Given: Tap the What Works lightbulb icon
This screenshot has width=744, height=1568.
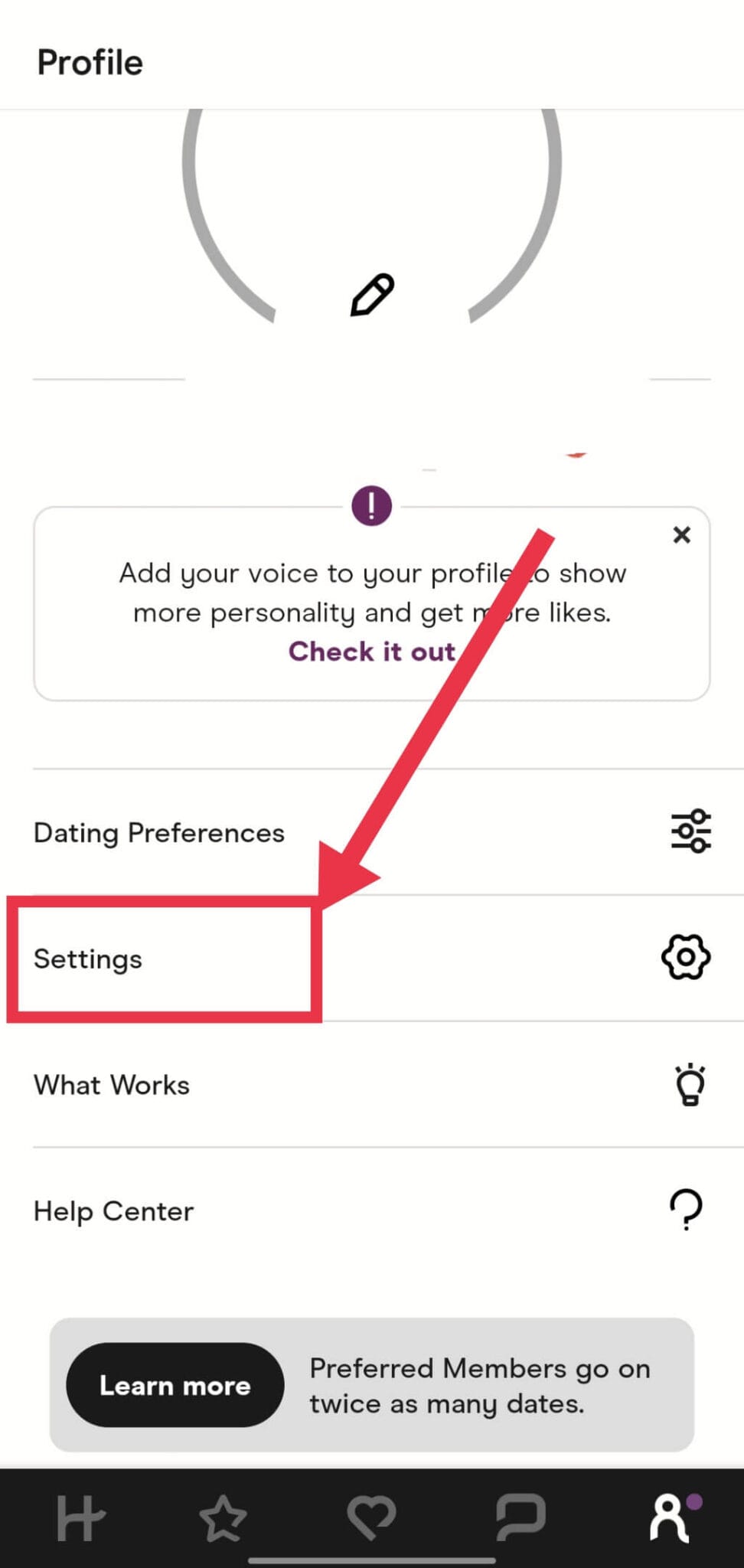Looking at the screenshot, I should click(688, 1084).
